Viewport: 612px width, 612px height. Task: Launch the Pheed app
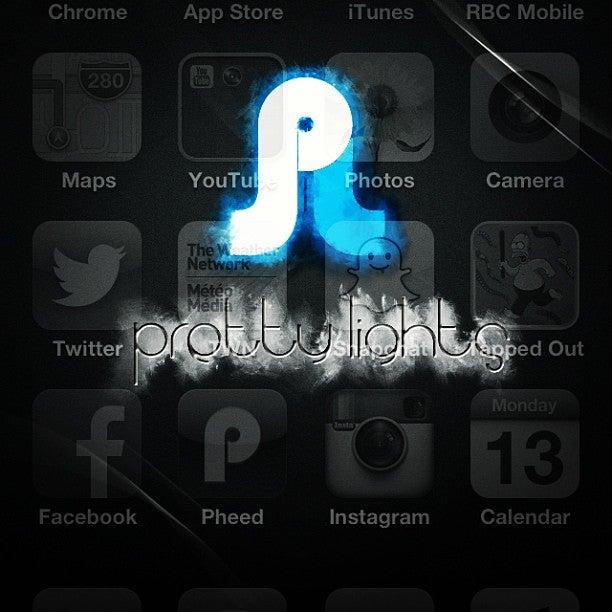(232, 443)
